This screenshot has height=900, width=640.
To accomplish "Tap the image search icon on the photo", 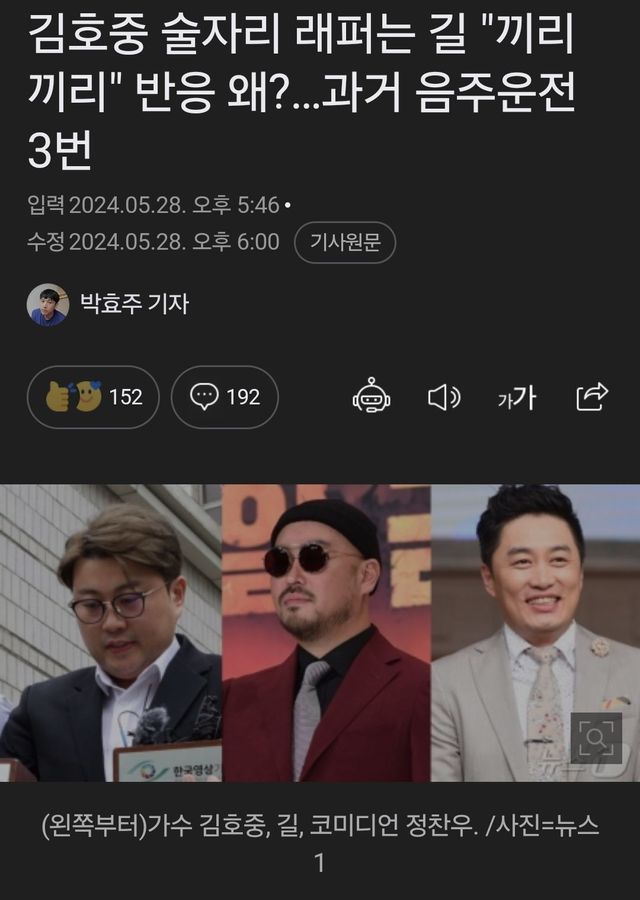I will click(595, 738).
